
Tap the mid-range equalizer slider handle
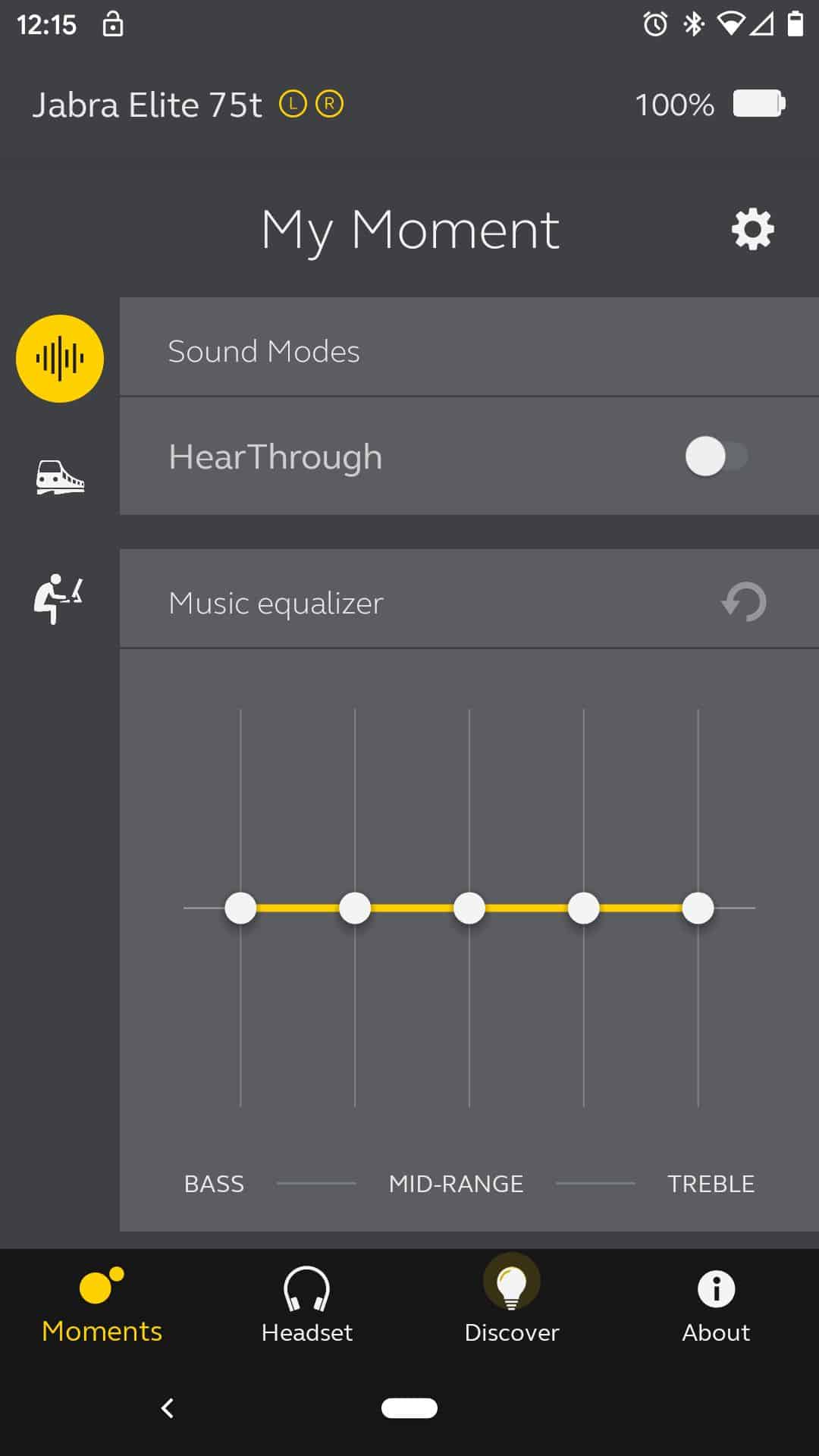pyautogui.click(x=469, y=908)
